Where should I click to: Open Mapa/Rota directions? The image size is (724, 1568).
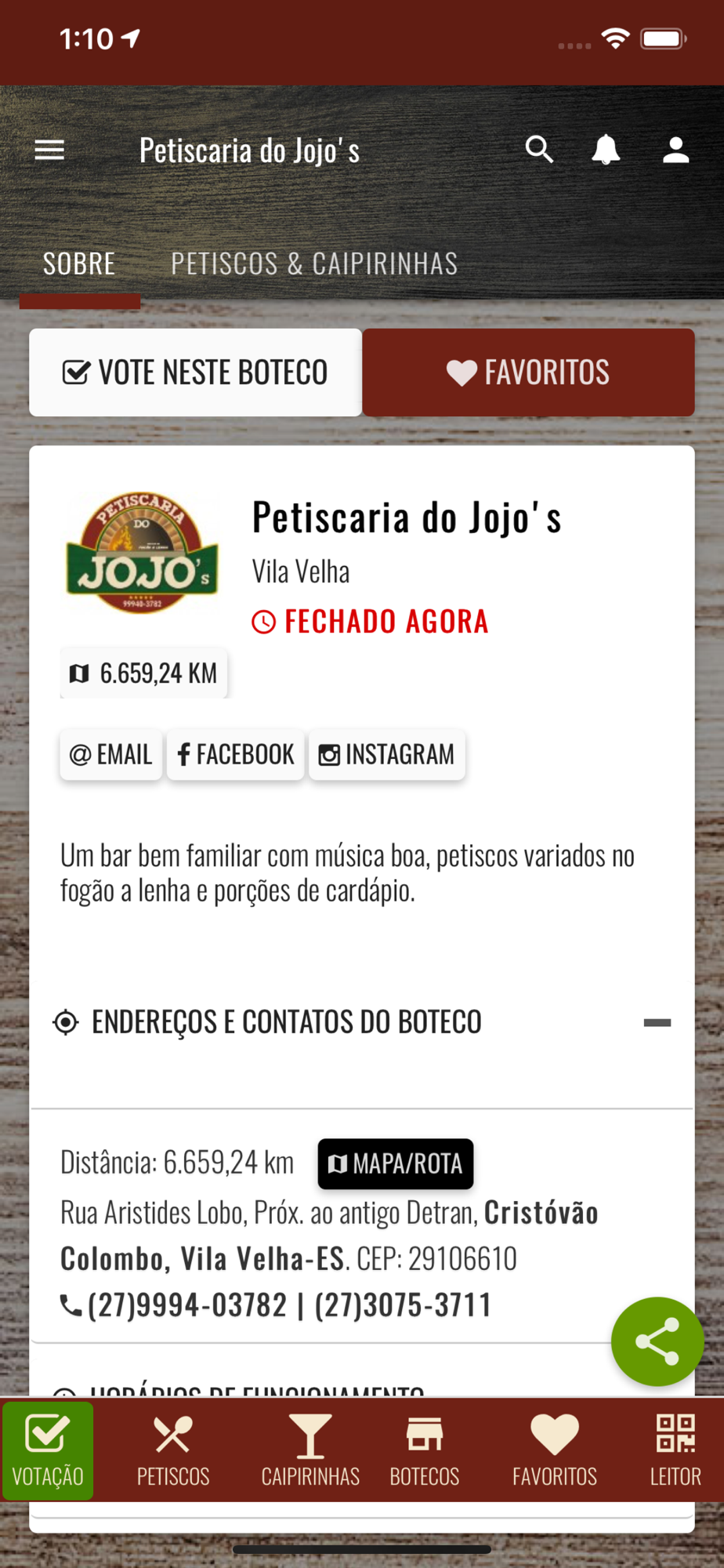point(396,1163)
